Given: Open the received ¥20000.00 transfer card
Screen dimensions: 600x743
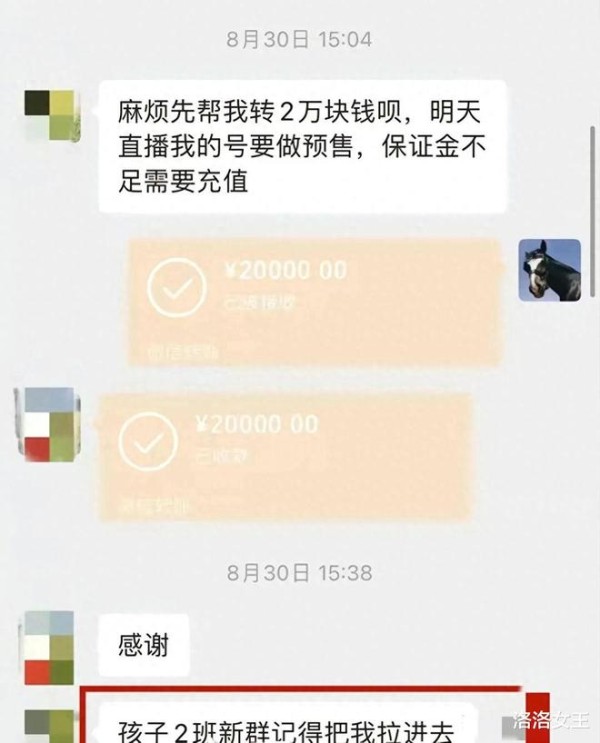Looking at the screenshot, I should click(x=285, y=455).
